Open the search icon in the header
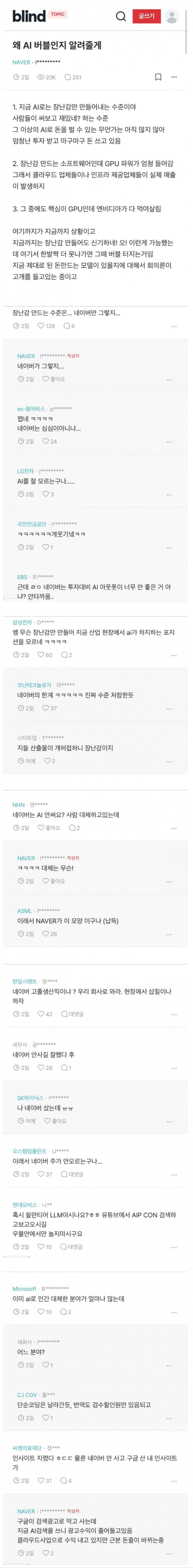193x1568 pixels. [x=121, y=16]
